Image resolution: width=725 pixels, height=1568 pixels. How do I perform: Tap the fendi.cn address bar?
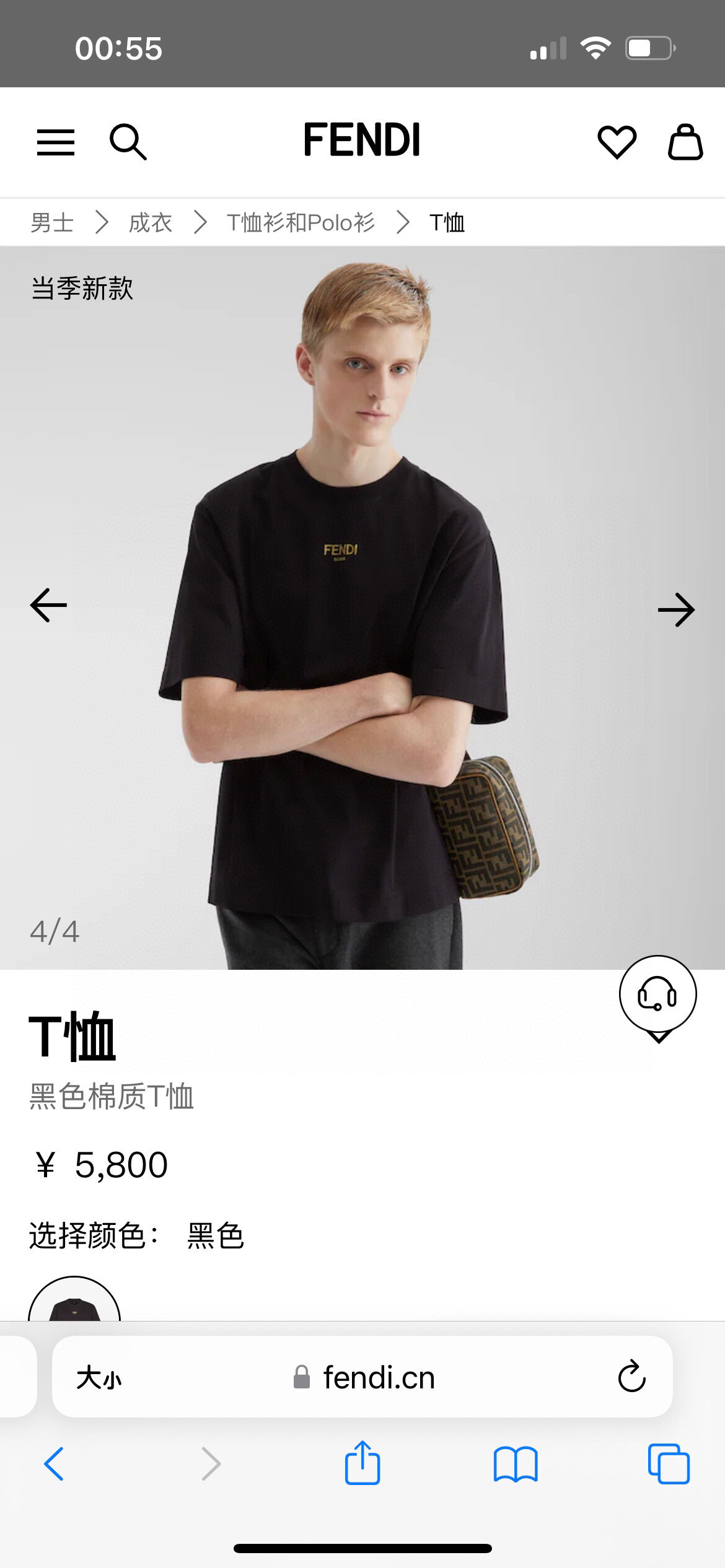pos(362,1377)
